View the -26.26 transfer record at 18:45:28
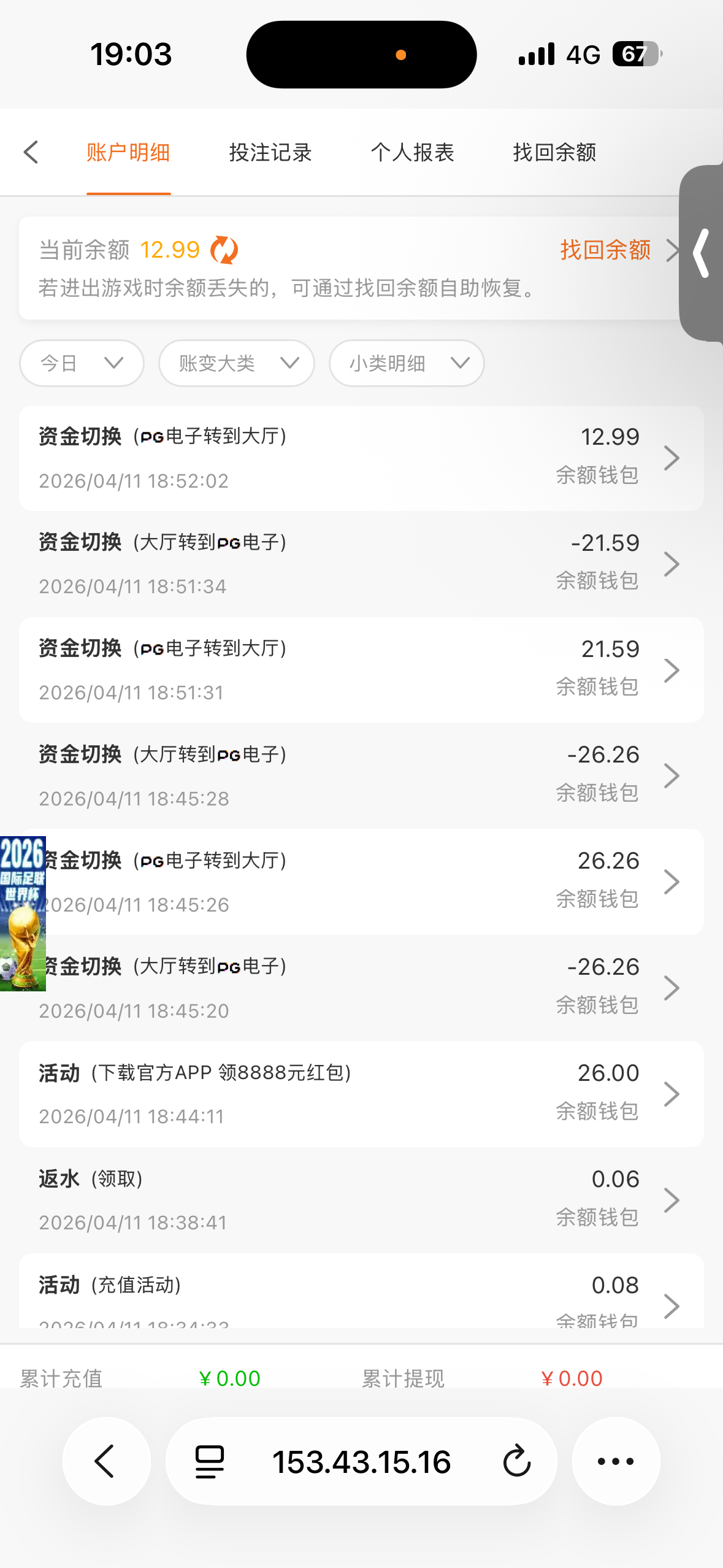 (361, 776)
